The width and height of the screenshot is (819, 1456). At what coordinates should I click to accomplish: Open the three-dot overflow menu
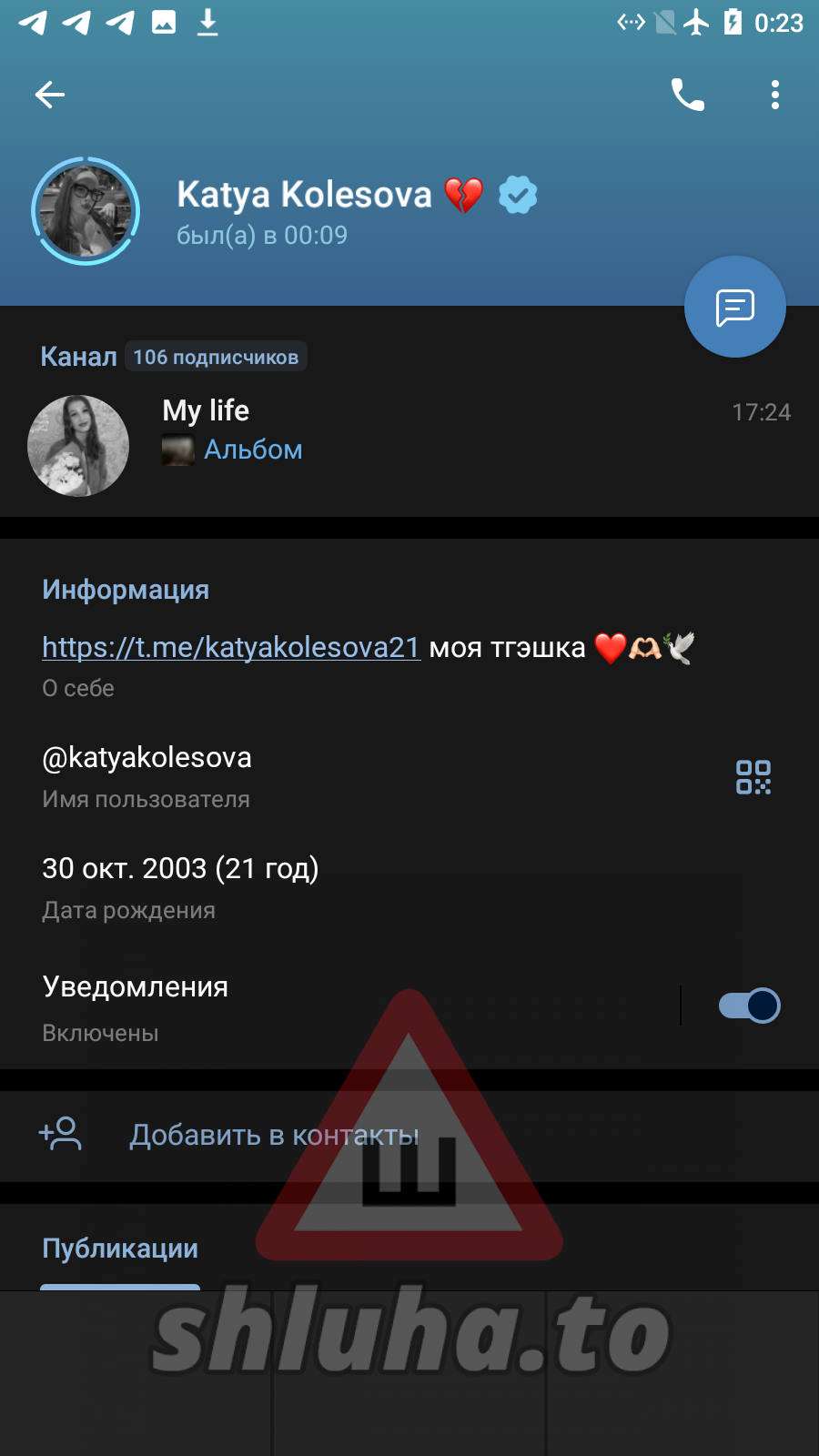[x=774, y=95]
